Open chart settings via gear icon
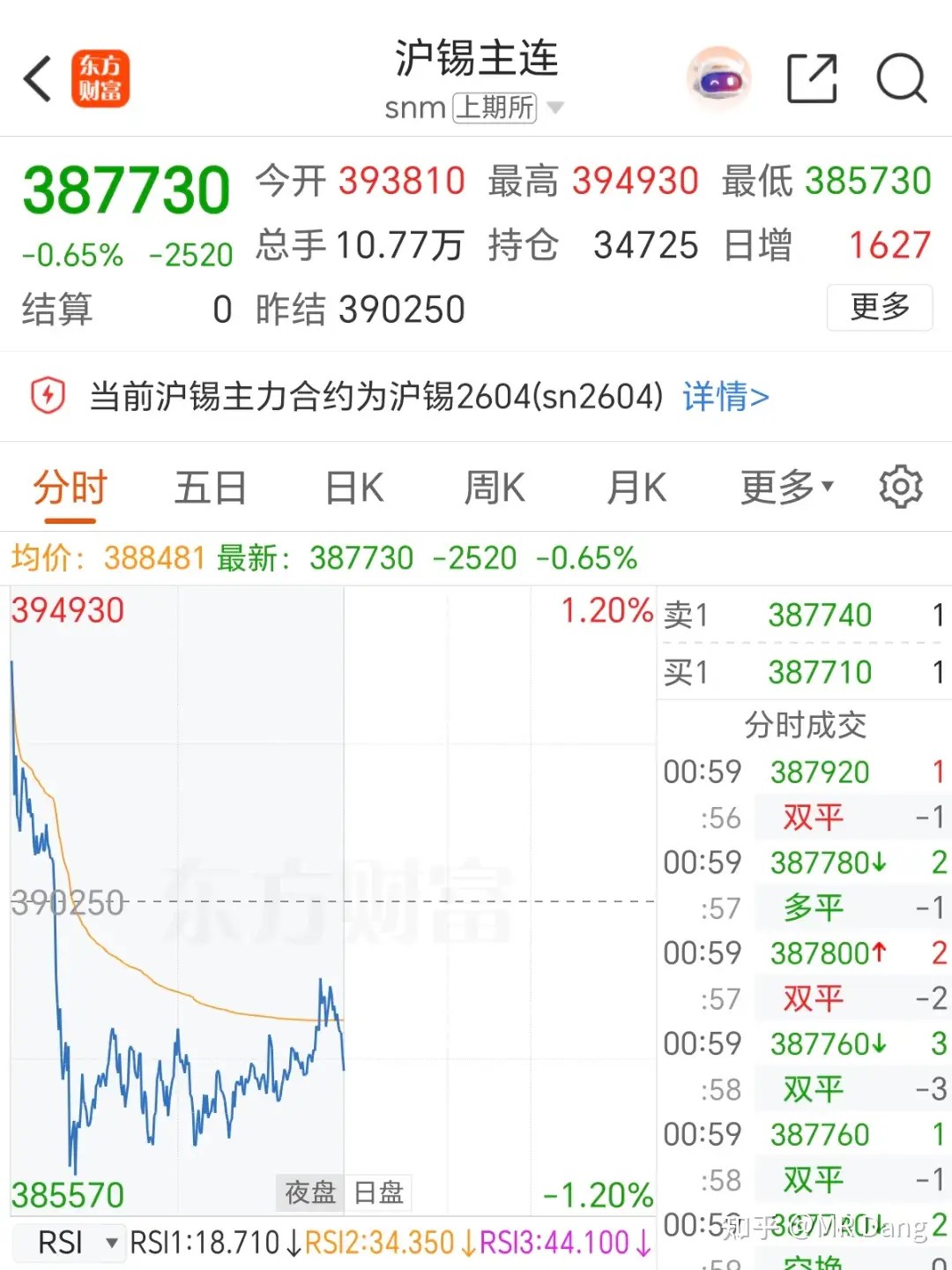Screen dimensions: 952x1270 click(901, 487)
